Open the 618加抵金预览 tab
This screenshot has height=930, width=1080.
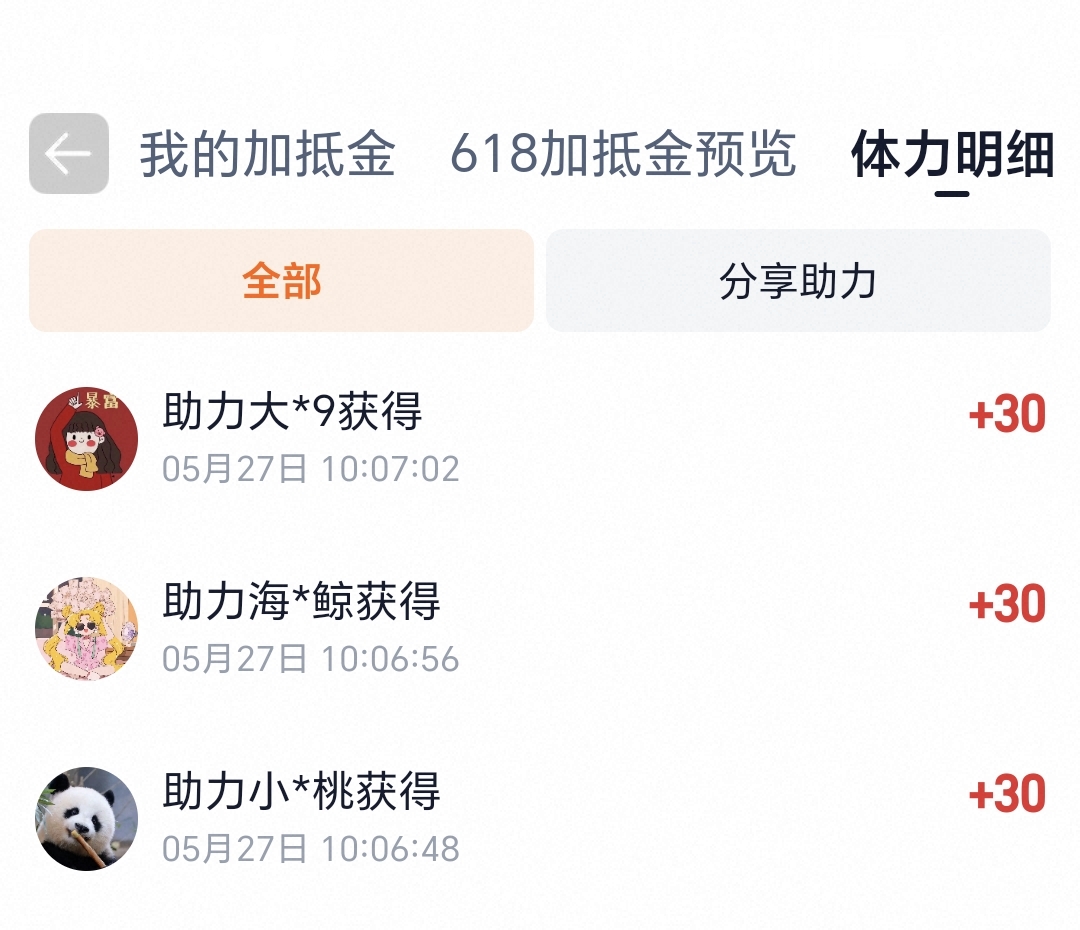pos(623,154)
